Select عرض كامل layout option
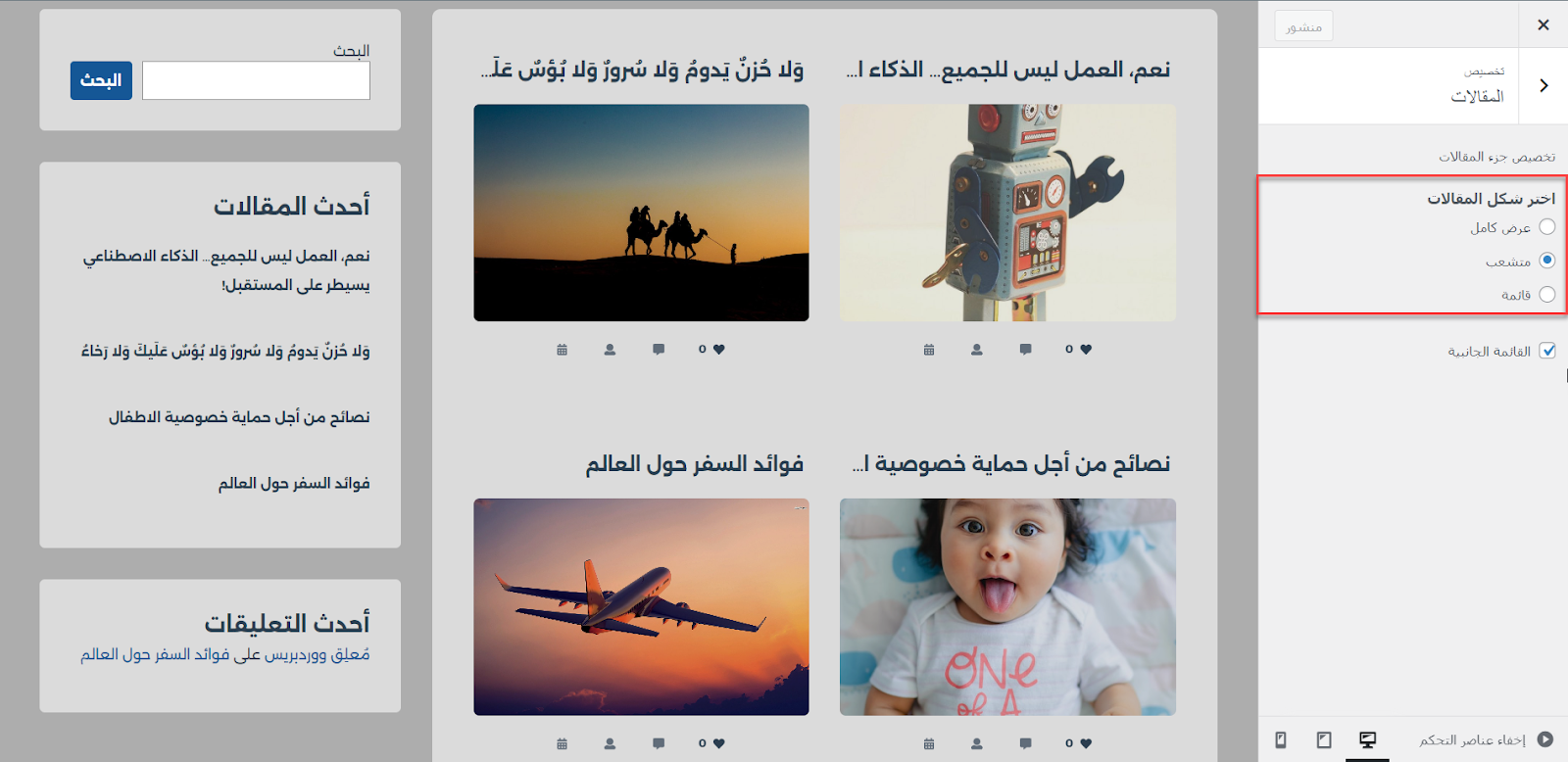 (x=1546, y=227)
